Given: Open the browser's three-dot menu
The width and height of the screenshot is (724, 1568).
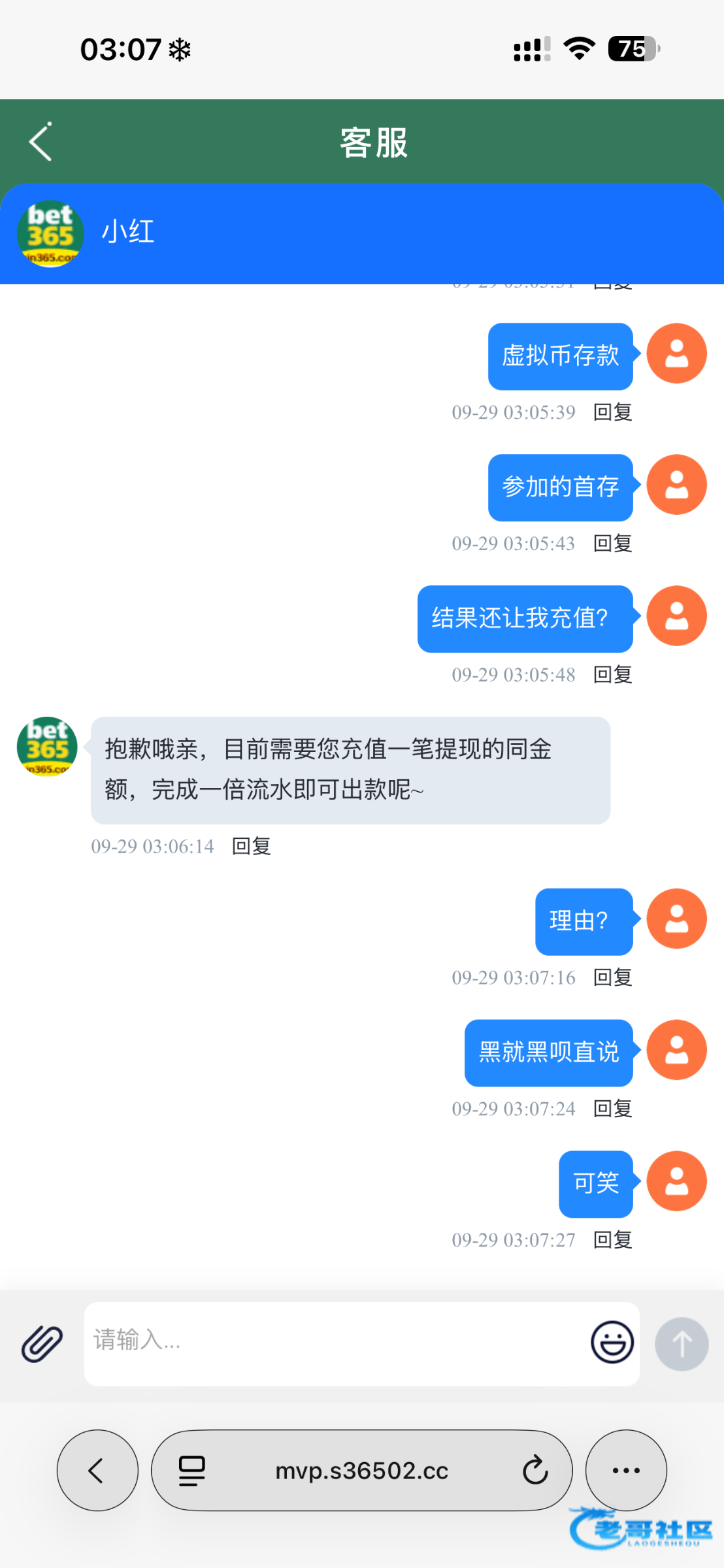Looking at the screenshot, I should click(626, 1471).
